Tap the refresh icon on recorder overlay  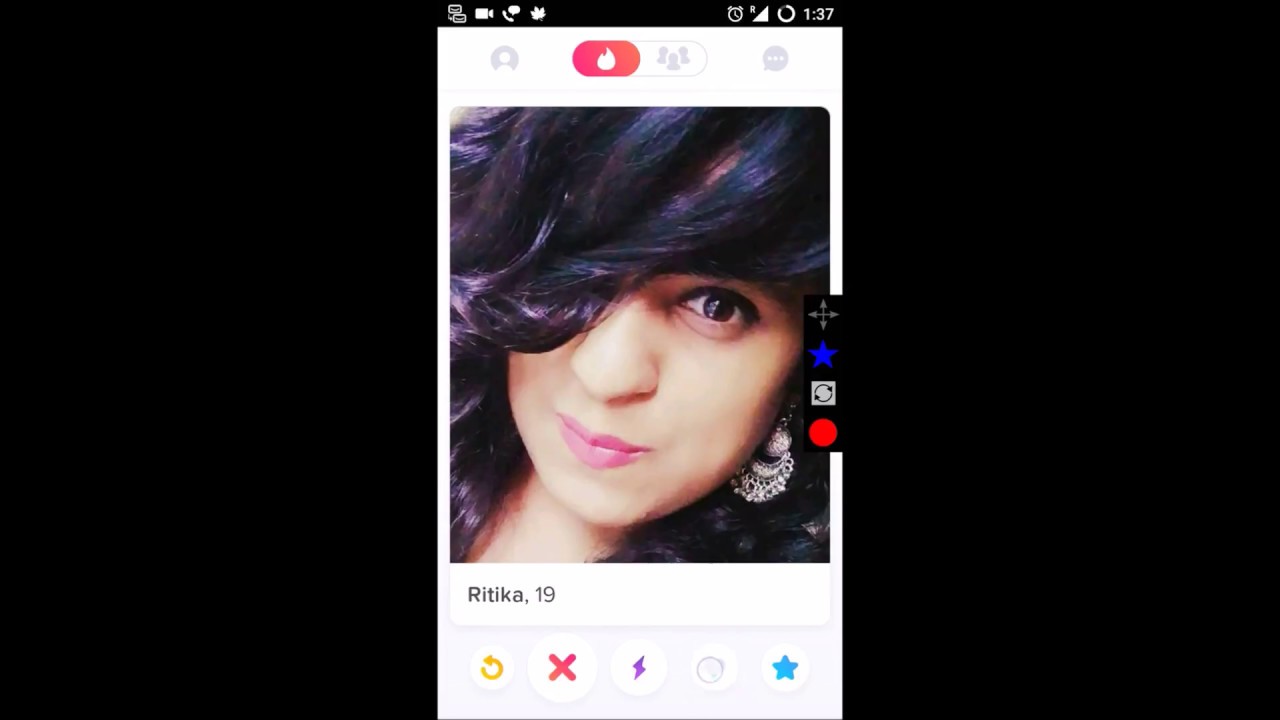[x=823, y=393]
